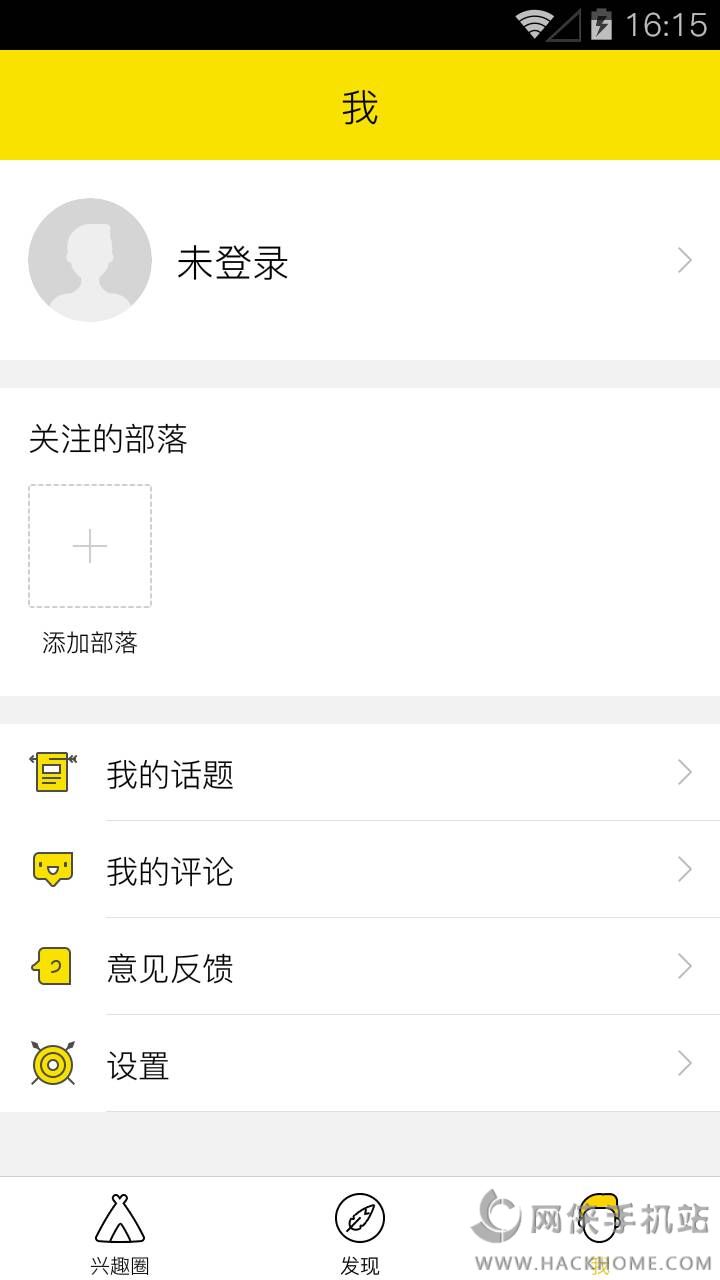The height and width of the screenshot is (1280, 720).
Task: View 我的评论
Action: (360, 870)
